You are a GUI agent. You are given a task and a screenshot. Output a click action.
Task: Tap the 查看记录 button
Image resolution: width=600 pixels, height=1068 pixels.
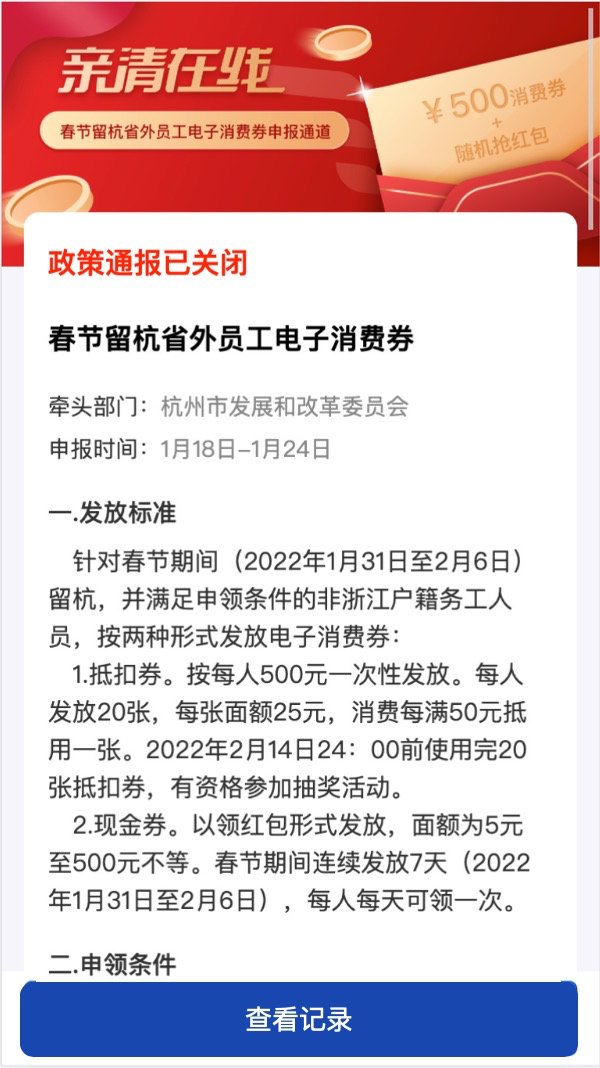[x=299, y=1019]
